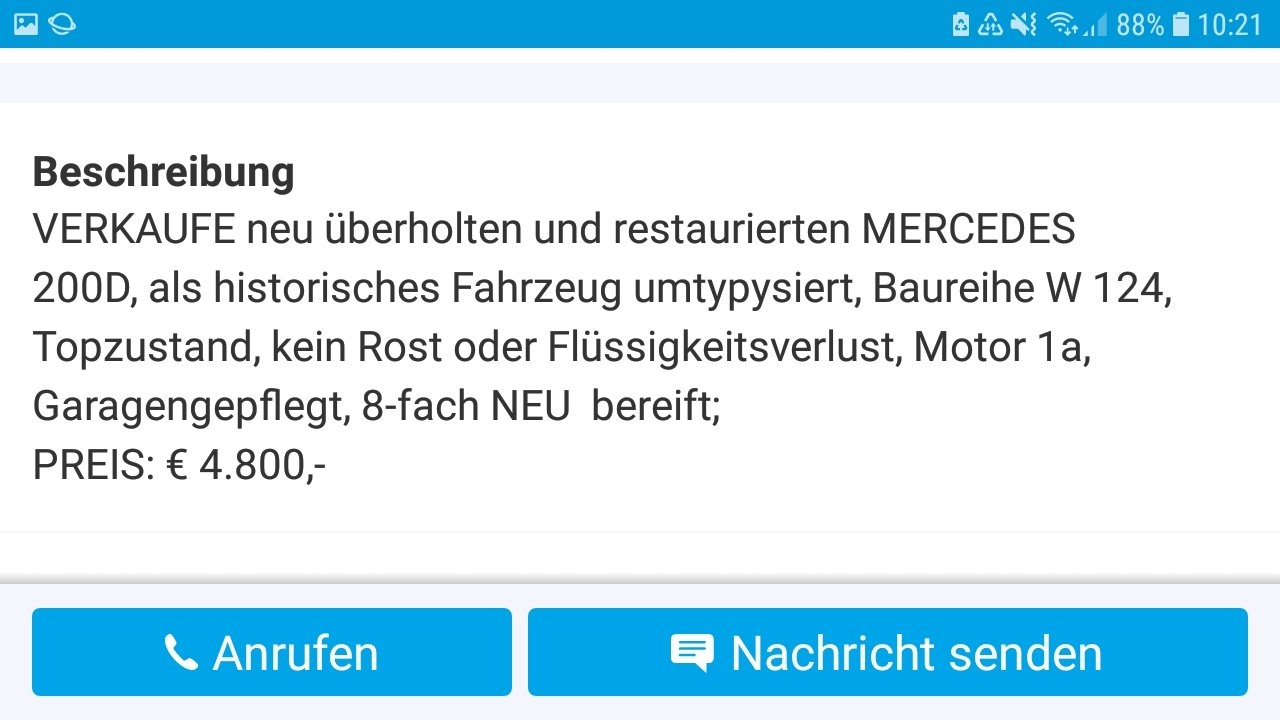Viewport: 1280px width, 720px height.
Task: Tap Nachricht senden to message seller
Action: click(887, 652)
